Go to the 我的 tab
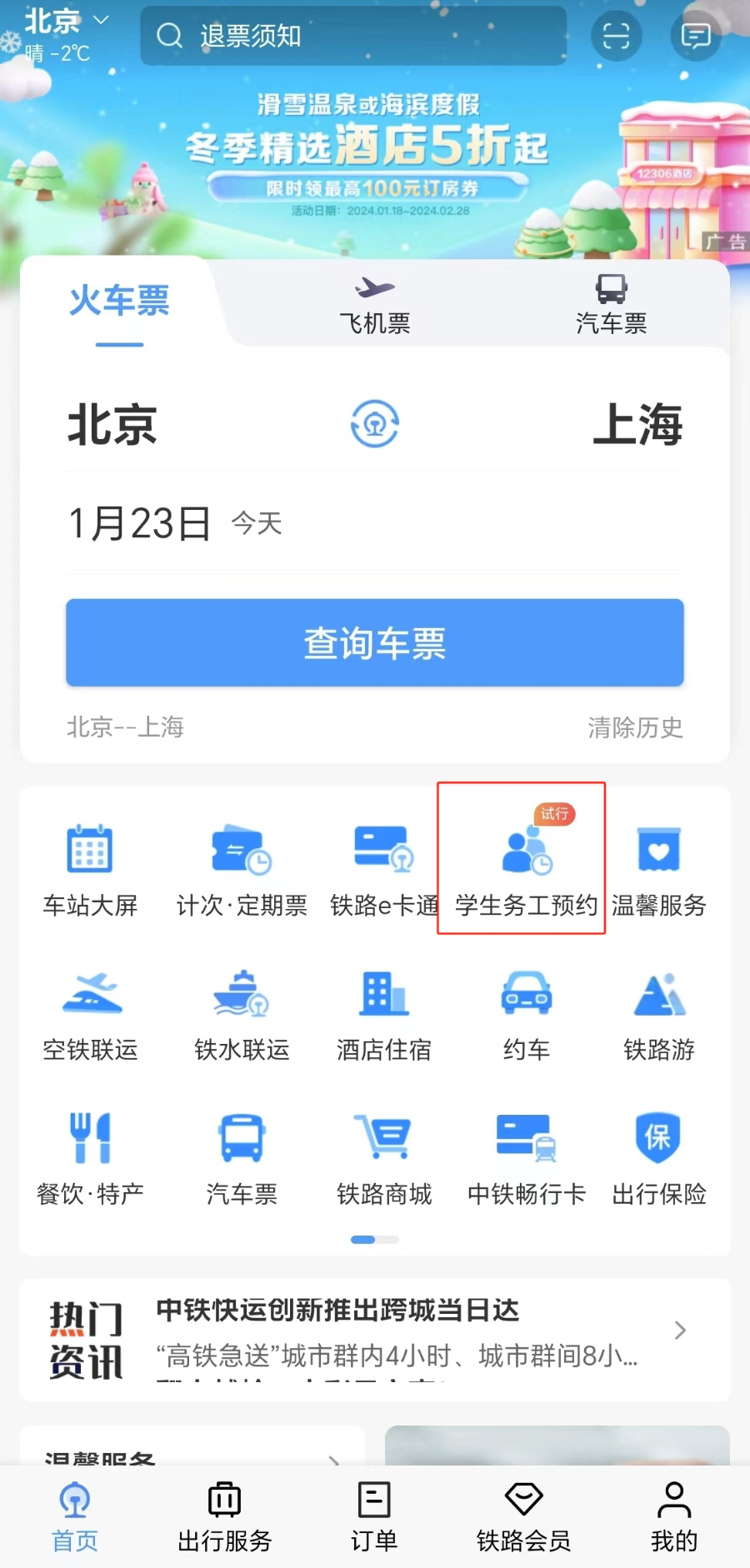This screenshot has height=1568, width=750. coord(673,1516)
